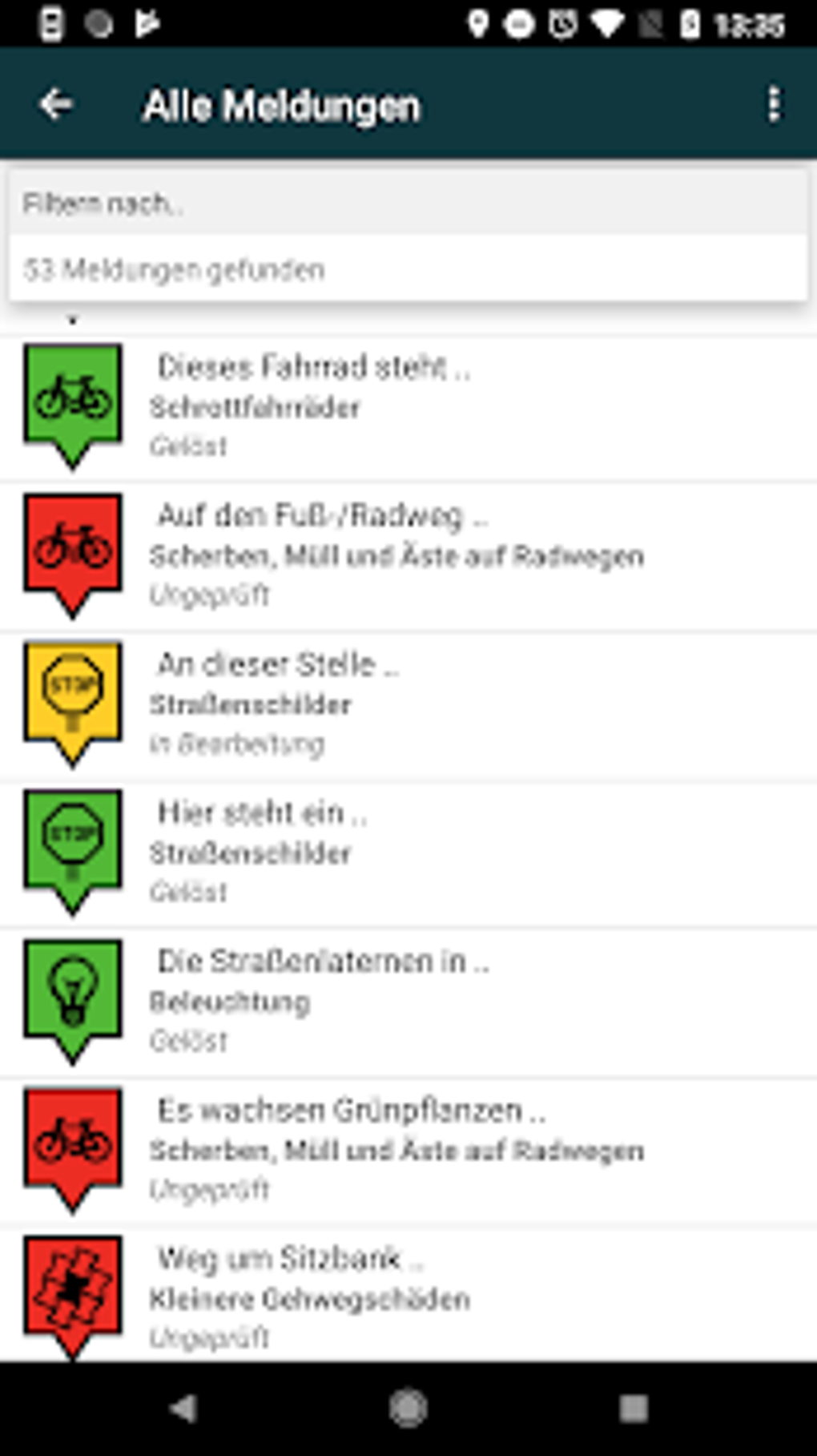Open the 'Hier steht ein ..' report
Image resolution: width=817 pixels, height=1456 pixels.
[x=408, y=853]
